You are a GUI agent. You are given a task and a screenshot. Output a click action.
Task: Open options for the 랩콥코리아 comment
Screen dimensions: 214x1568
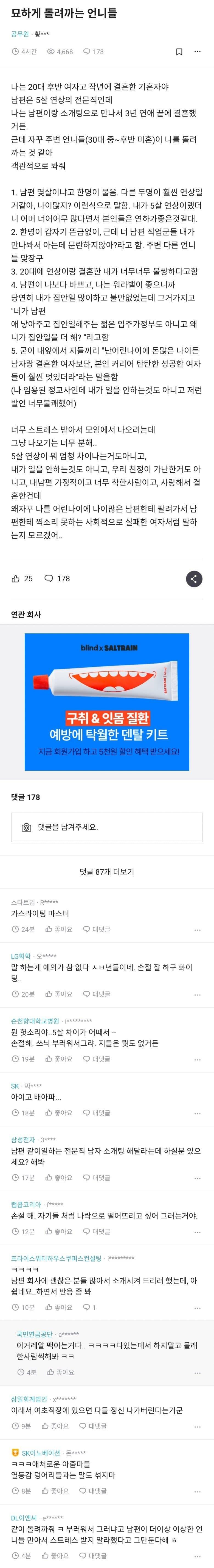coord(198,1231)
